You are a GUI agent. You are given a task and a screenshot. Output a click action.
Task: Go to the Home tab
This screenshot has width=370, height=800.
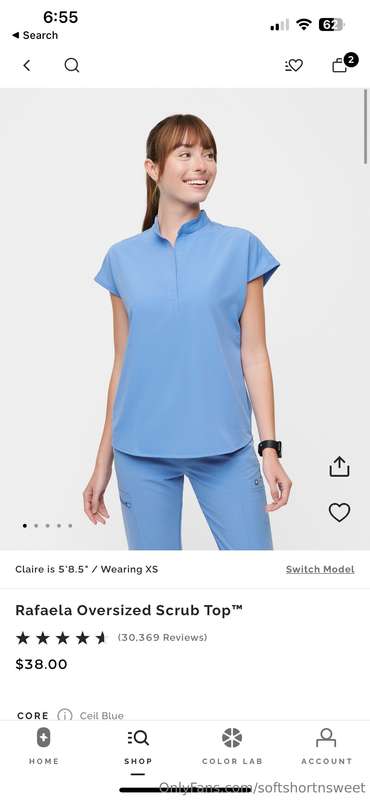[x=43, y=747]
